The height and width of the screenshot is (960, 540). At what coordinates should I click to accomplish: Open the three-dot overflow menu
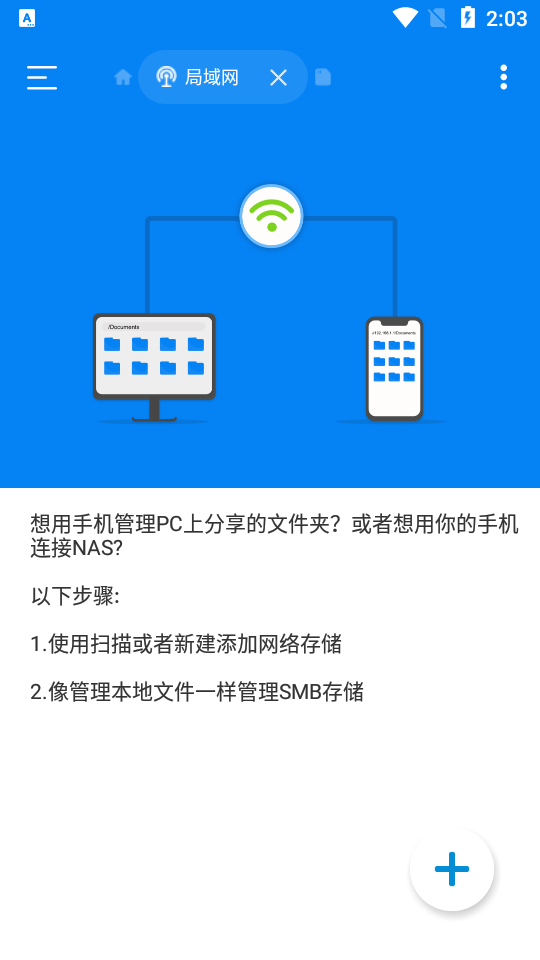coord(503,77)
